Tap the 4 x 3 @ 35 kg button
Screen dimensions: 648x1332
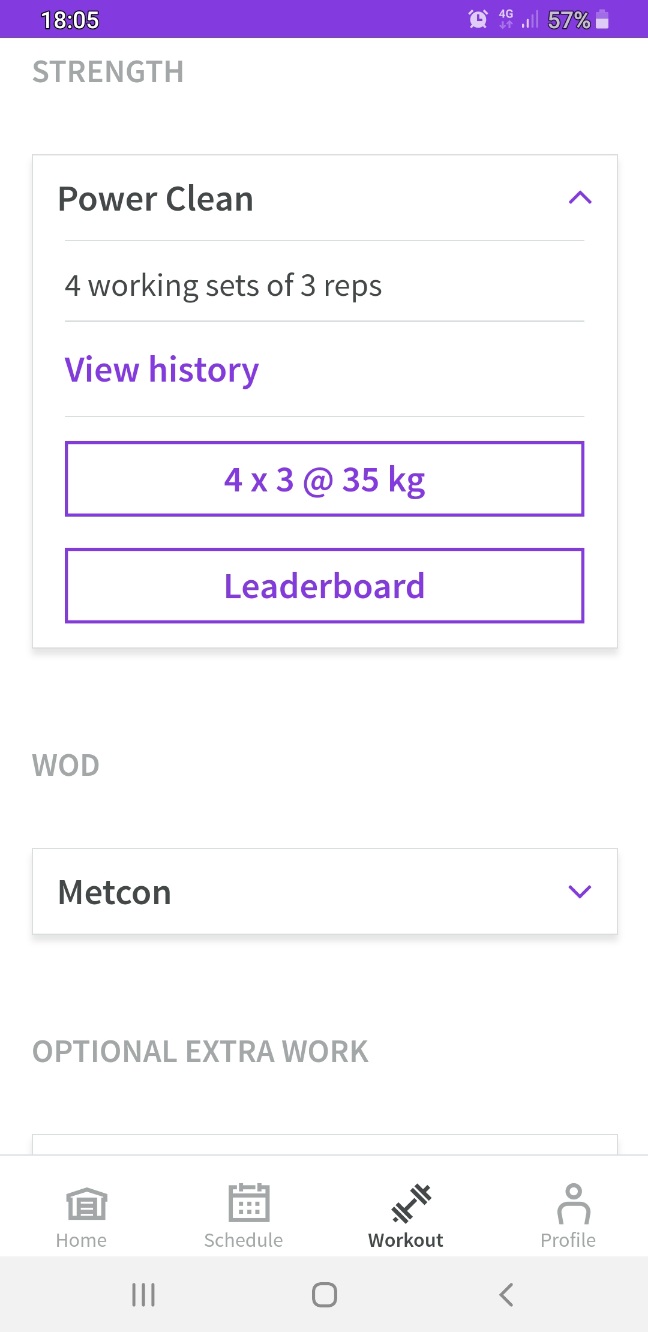coord(324,480)
